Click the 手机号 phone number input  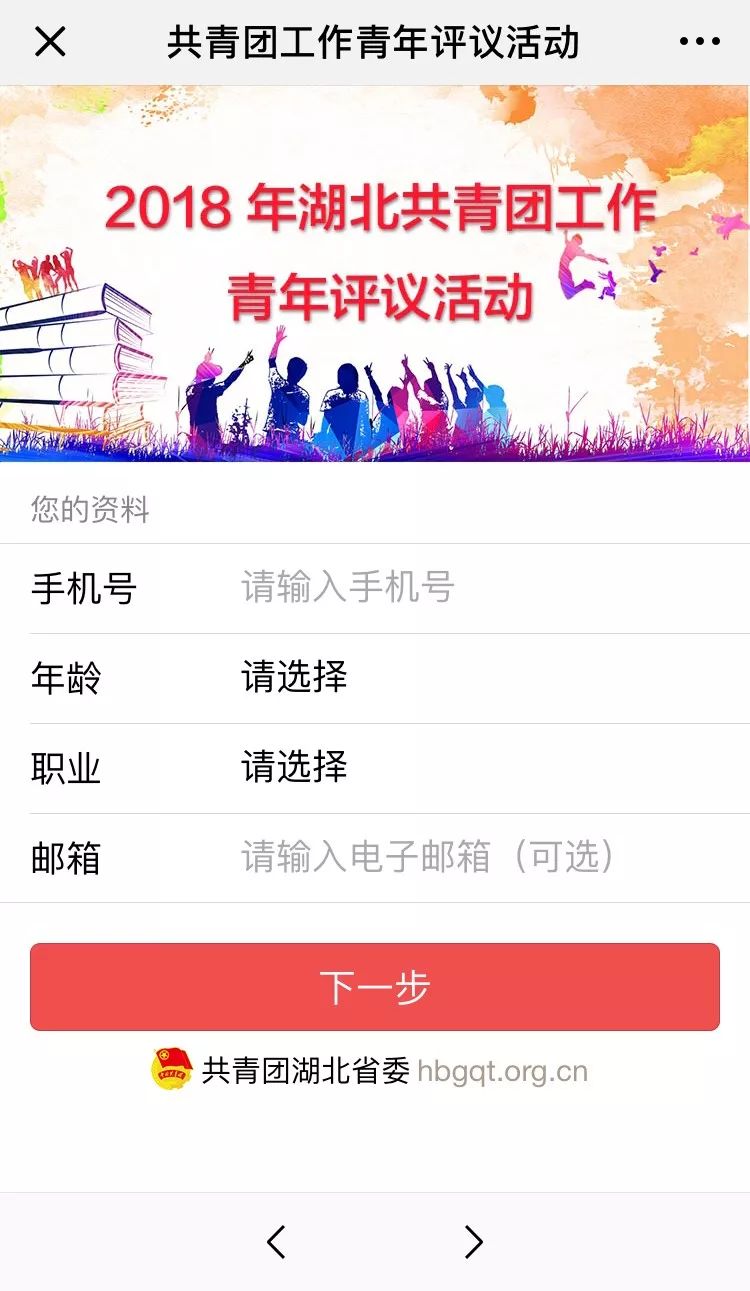click(450, 588)
